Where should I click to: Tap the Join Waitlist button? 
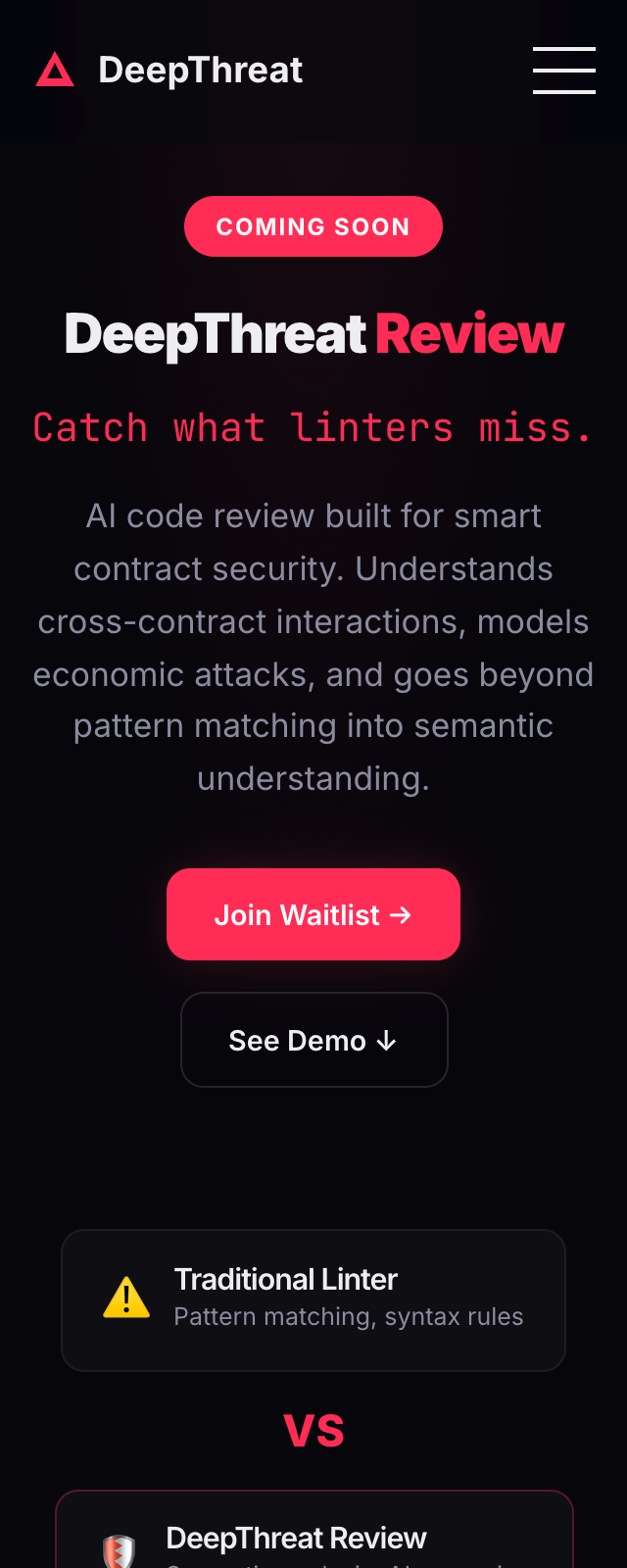pos(313,914)
